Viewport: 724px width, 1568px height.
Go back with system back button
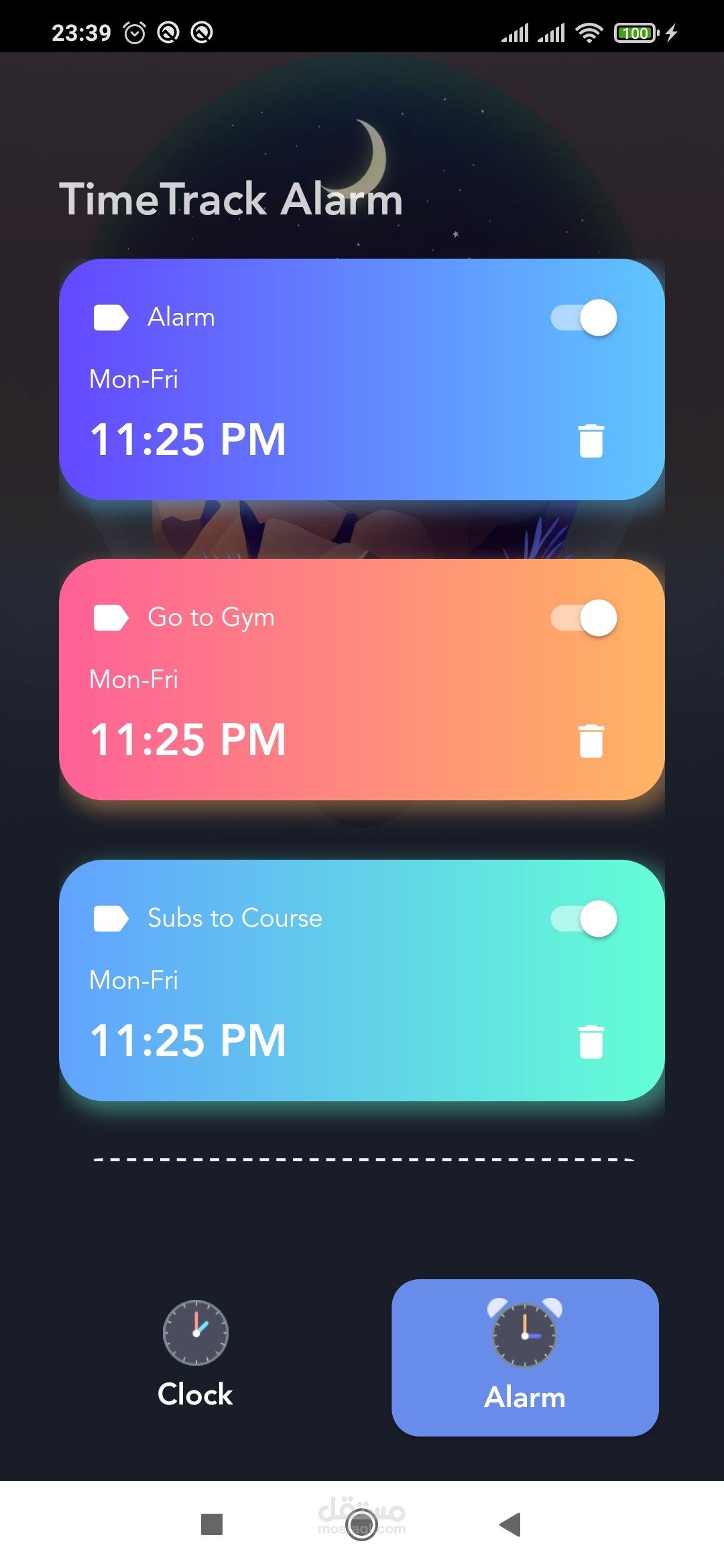[x=511, y=1524]
